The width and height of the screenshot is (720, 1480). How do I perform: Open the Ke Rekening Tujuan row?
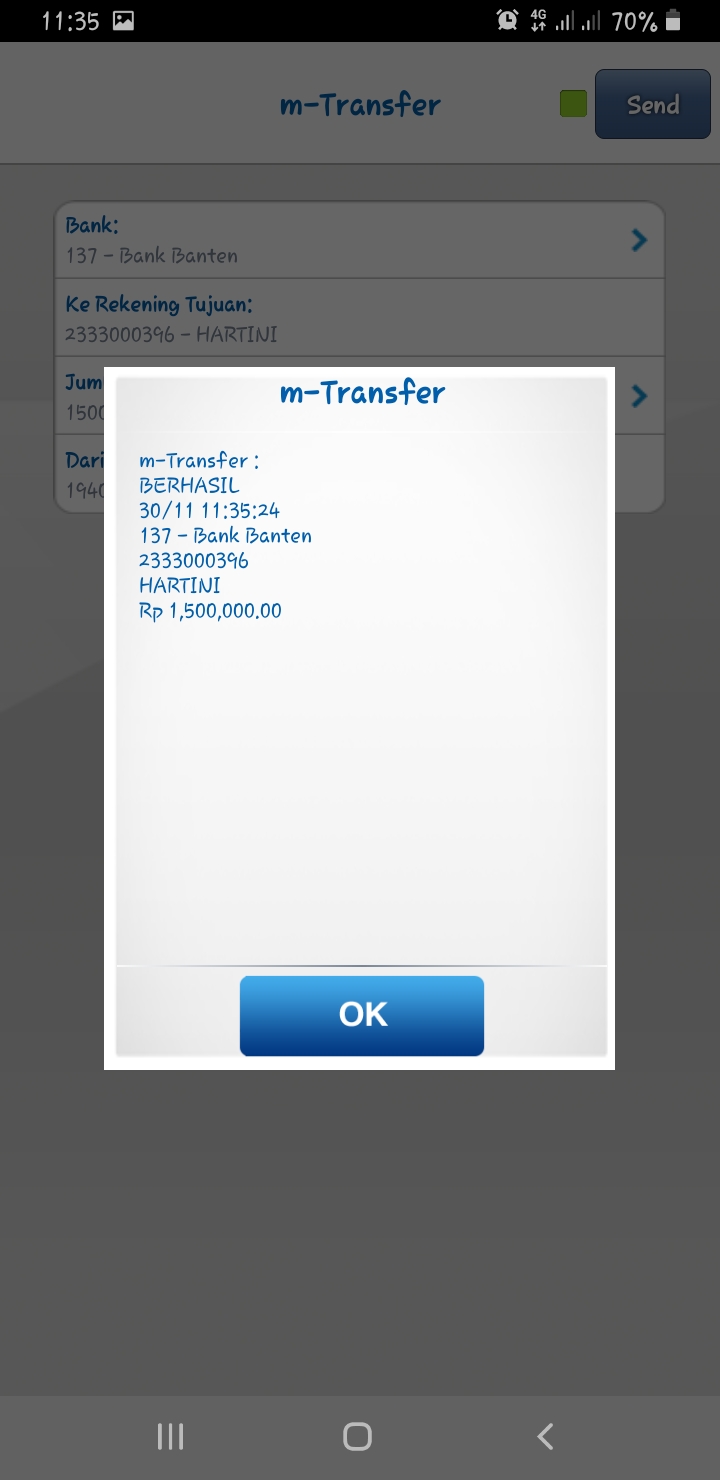[358, 318]
